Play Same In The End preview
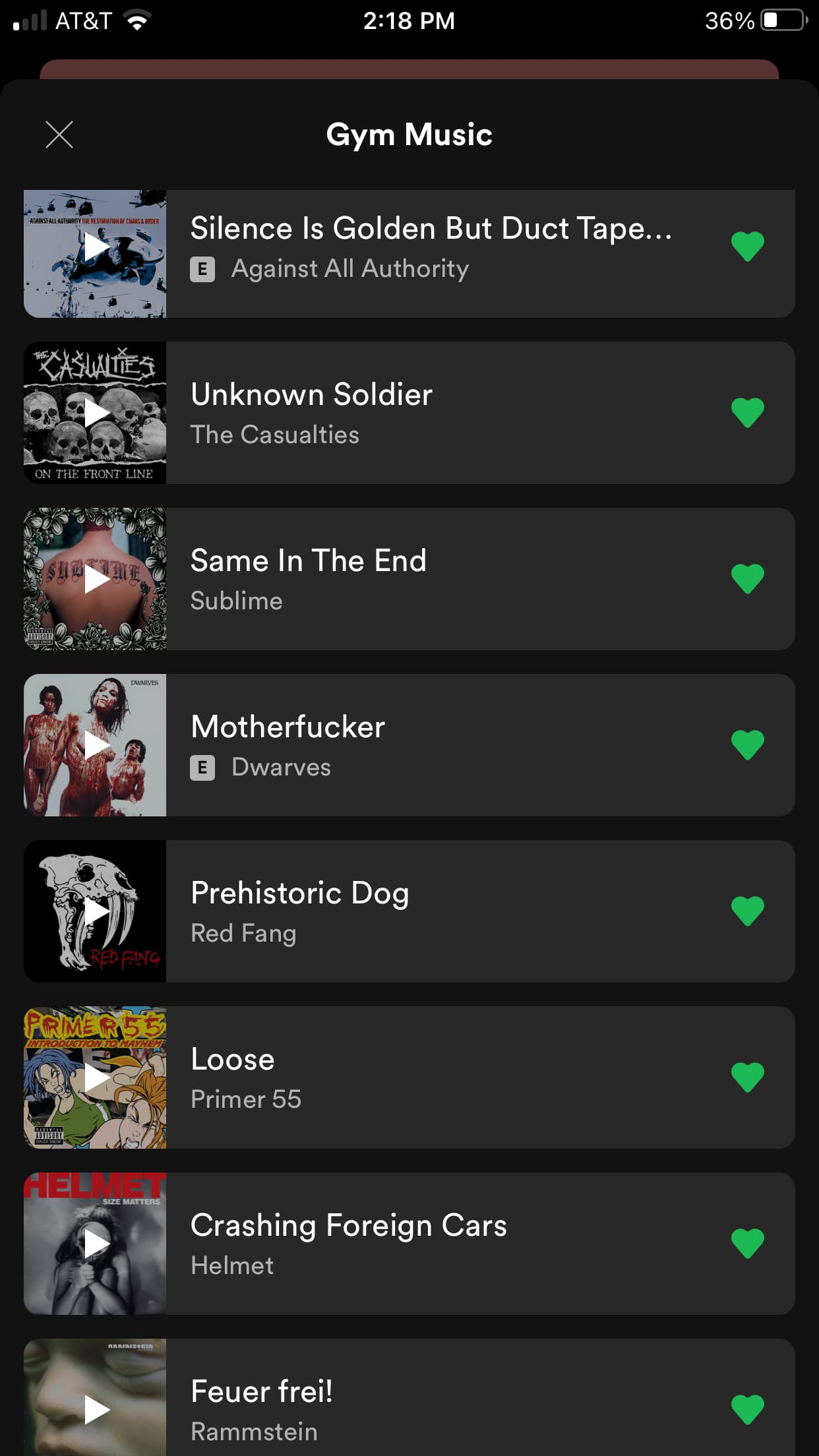 click(x=96, y=580)
